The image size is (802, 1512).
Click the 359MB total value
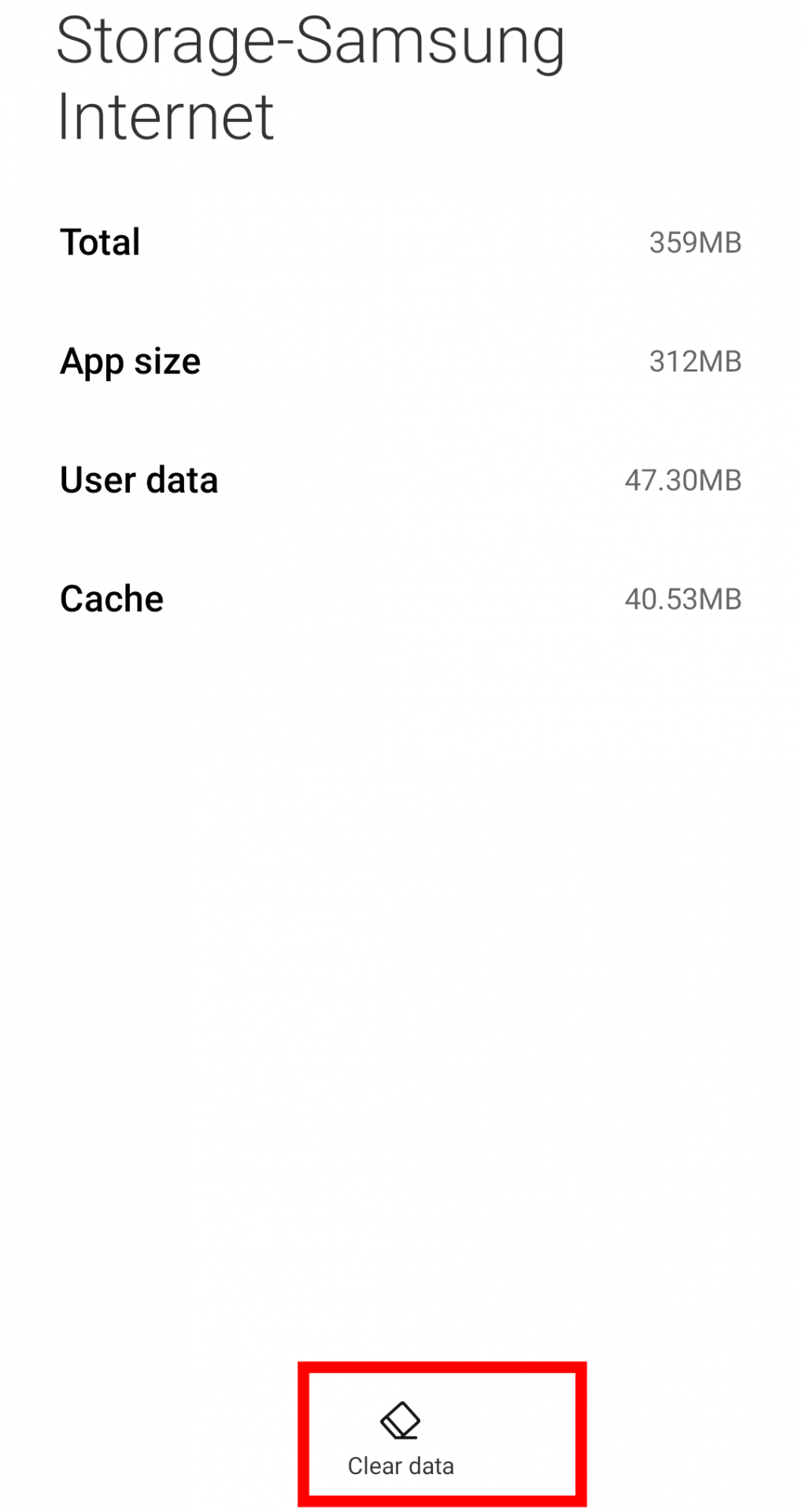click(x=696, y=242)
